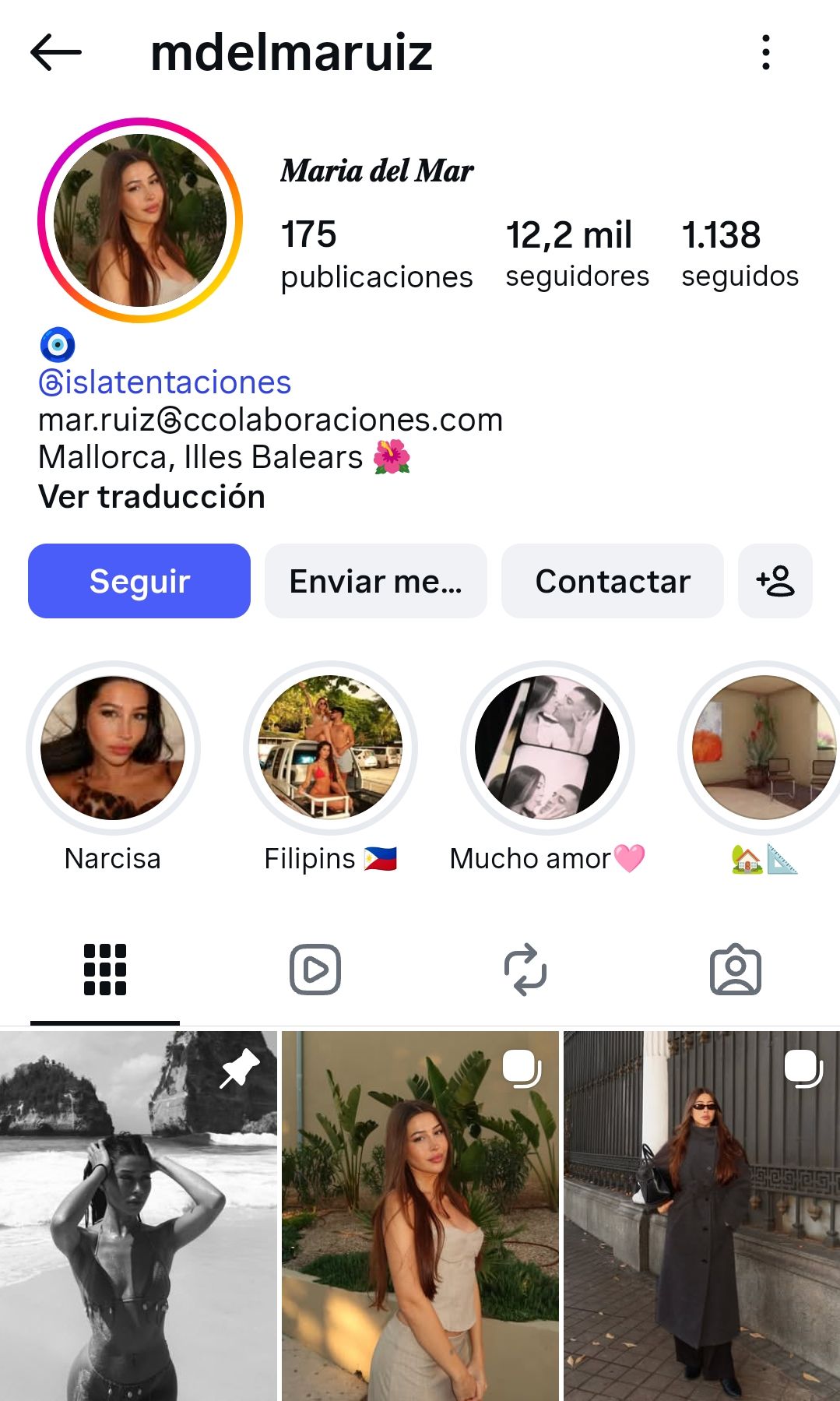The width and height of the screenshot is (840, 1401).
Task: View the Mucho amor story highlight
Action: point(547,747)
